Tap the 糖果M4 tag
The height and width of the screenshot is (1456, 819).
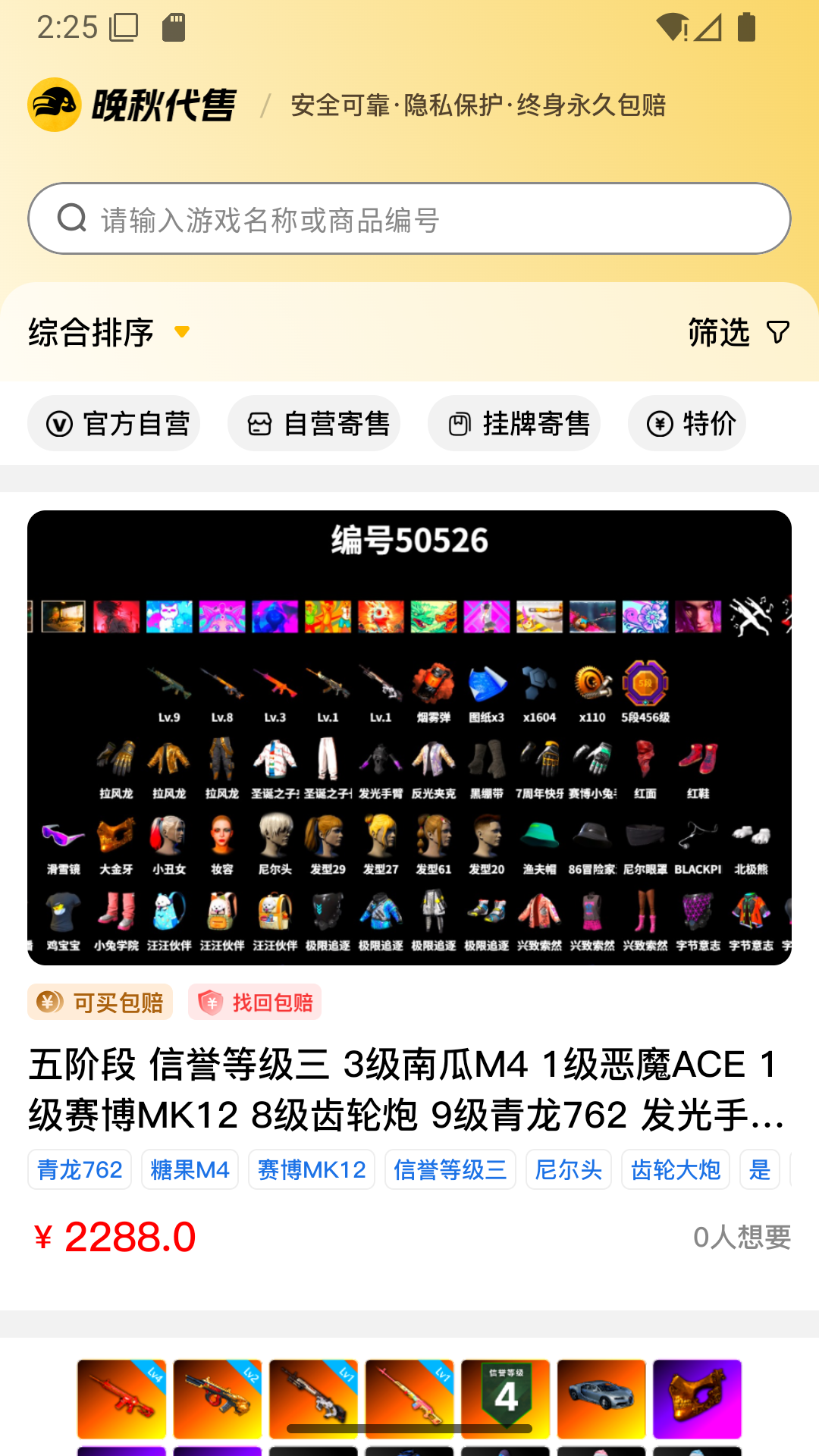(x=190, y=1169)
